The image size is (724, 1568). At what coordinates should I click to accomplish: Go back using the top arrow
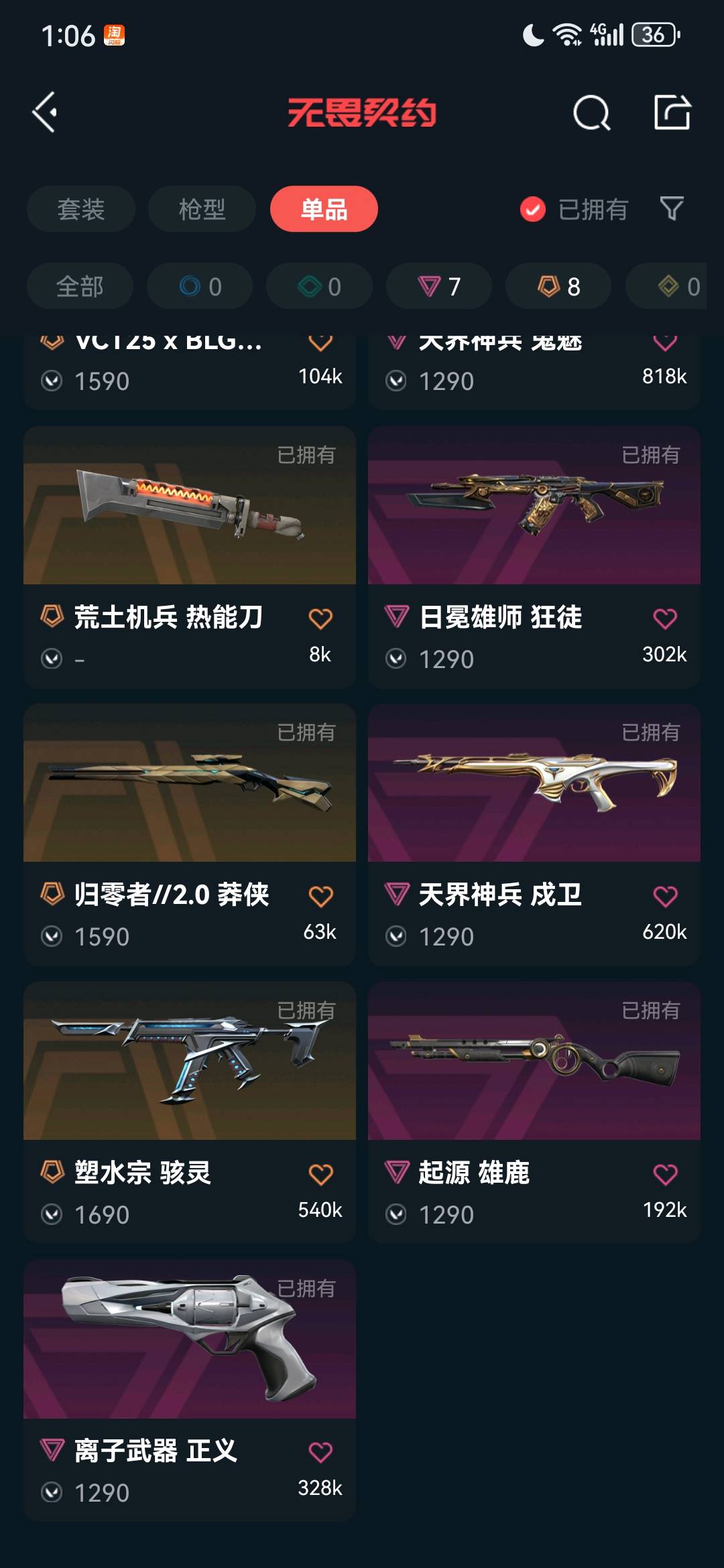click(45, 112)
